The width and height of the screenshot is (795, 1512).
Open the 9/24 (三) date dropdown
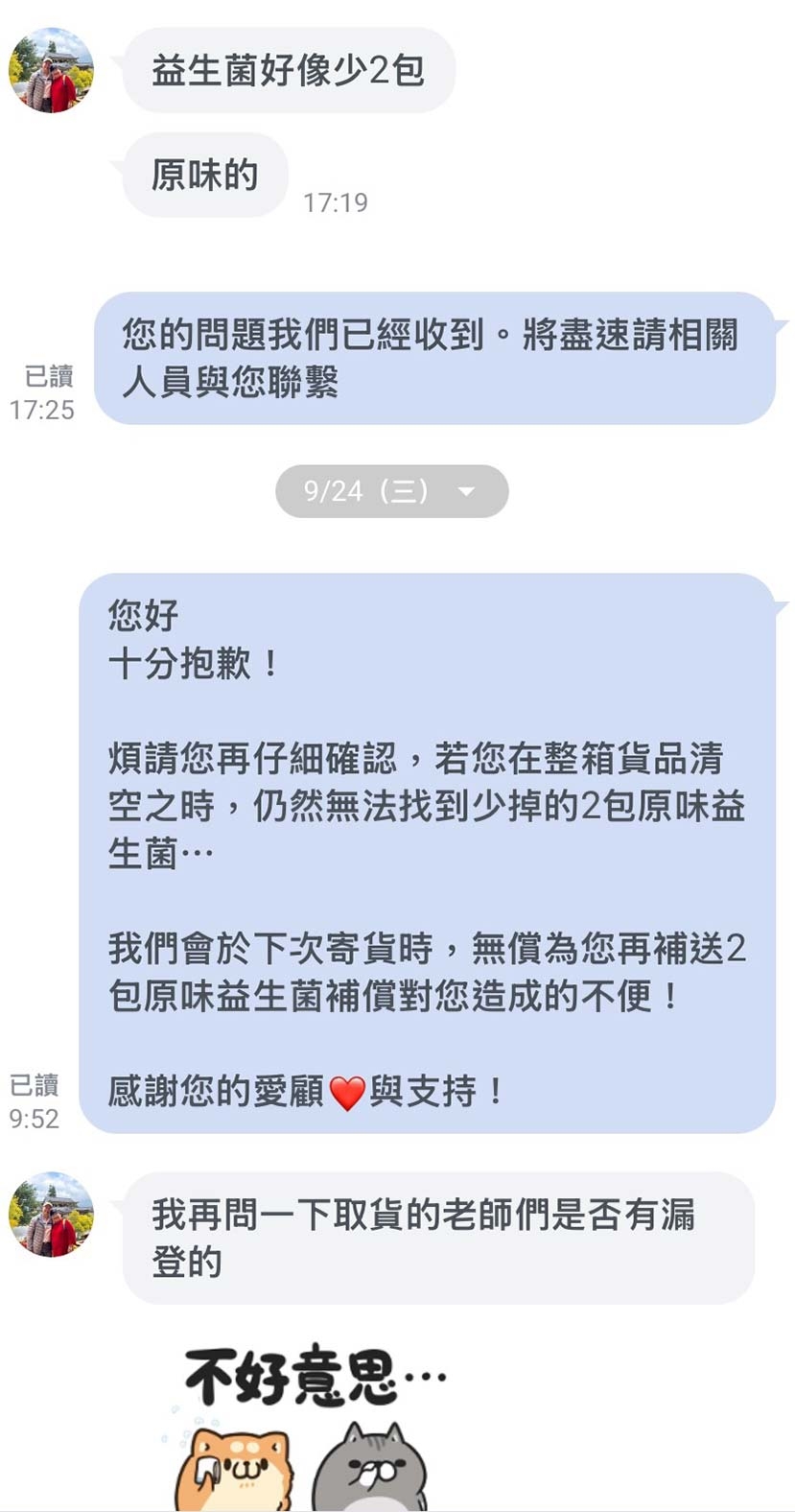coord(391,491)
